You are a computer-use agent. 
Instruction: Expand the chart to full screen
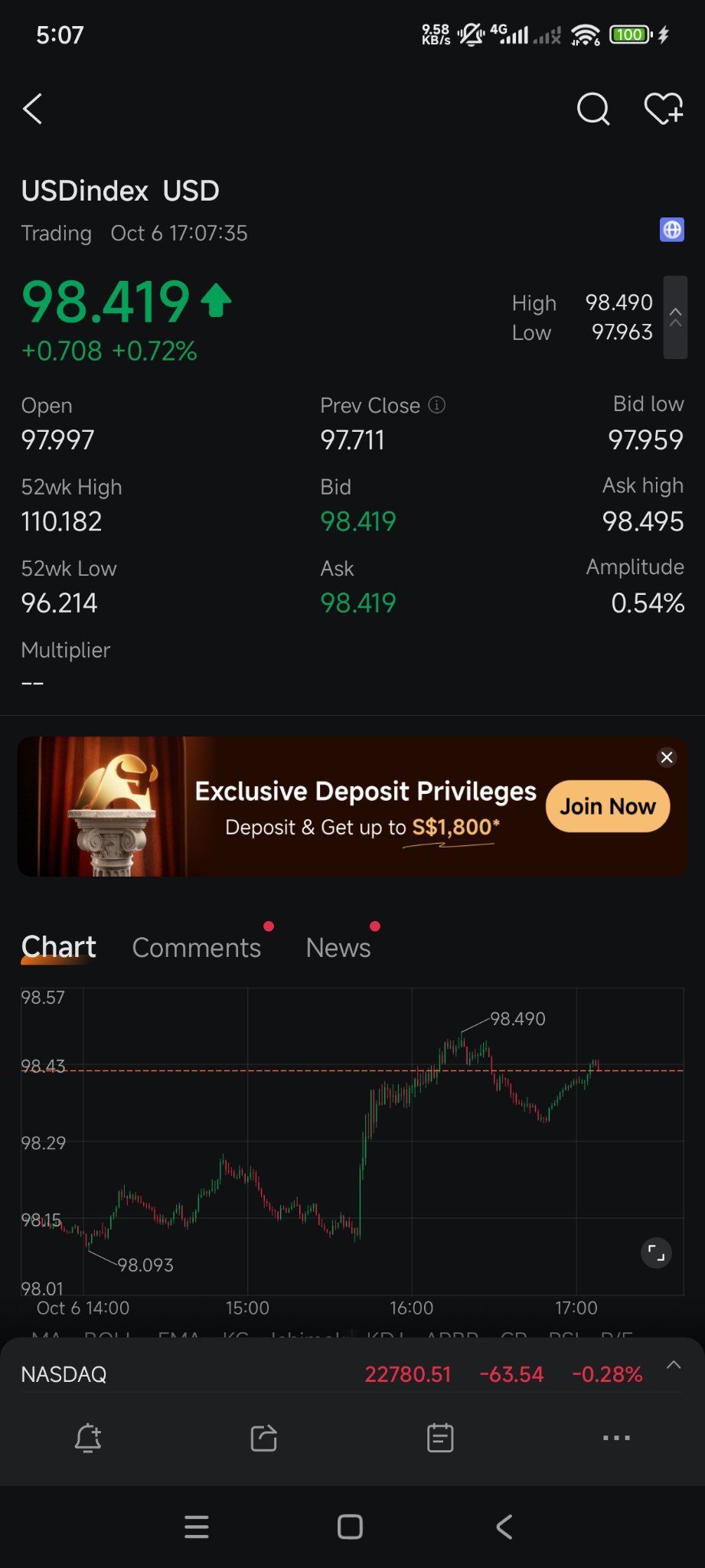[656, 1253]
